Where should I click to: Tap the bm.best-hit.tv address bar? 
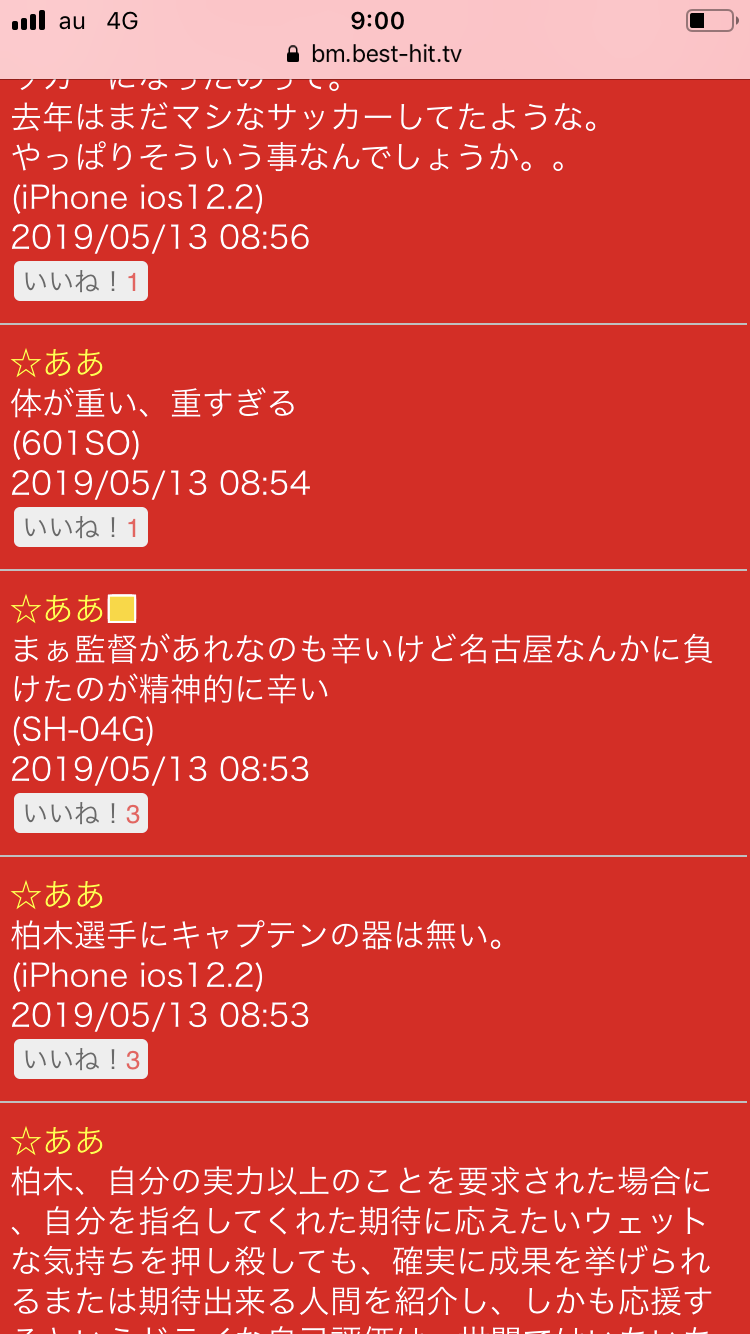(374, 54)
